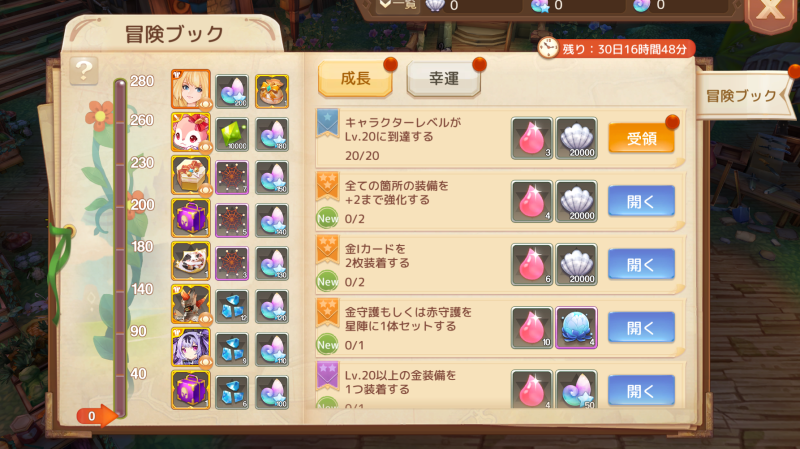The height and width of the screenshot is (449, 800).
Task: Close the adventure book window
Action: click(771, 12)
